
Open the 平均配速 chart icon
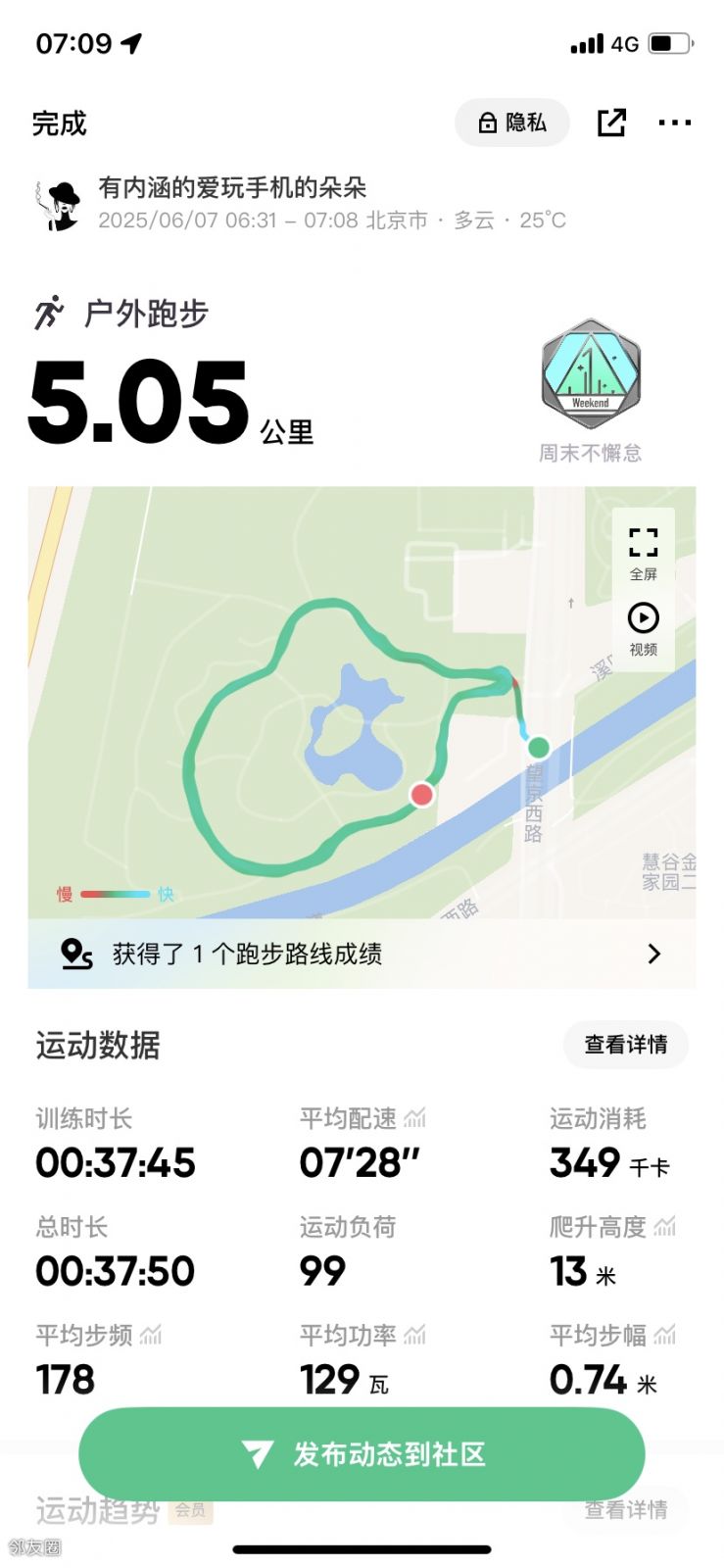pyautogui.click(x=415, y=1118)
